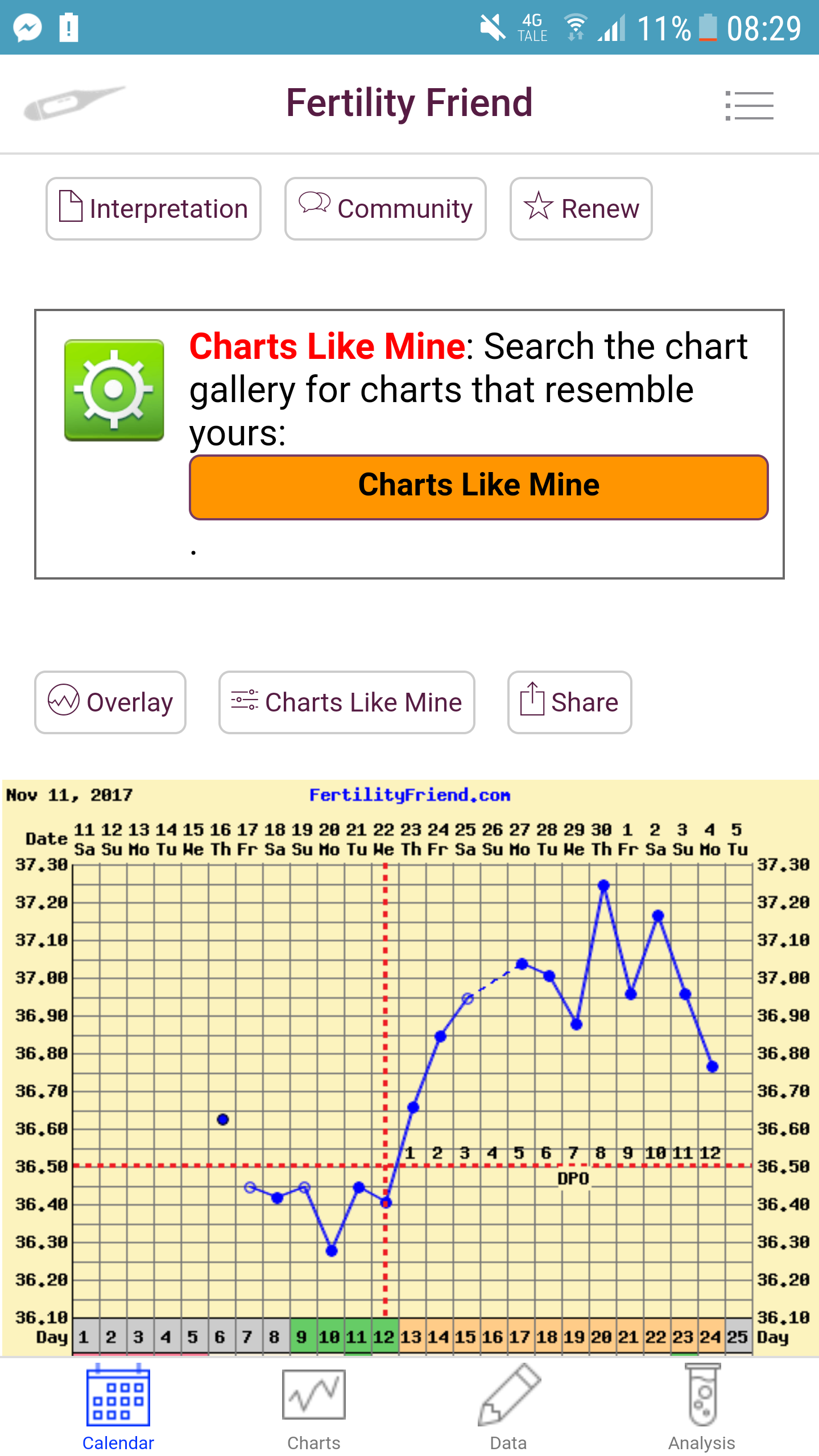
Task: Tap the orange Charts Like Mine button
Action: tap(478, 487)
